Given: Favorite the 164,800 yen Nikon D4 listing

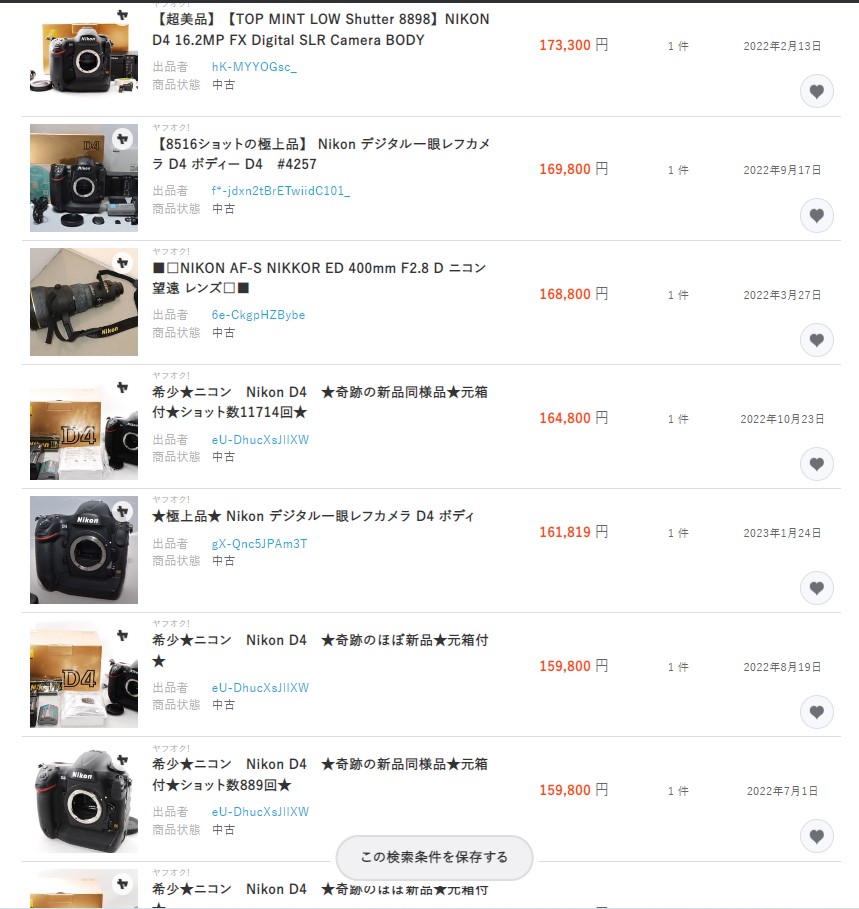Looking at the screenshot, I should [x=816, y=463].
